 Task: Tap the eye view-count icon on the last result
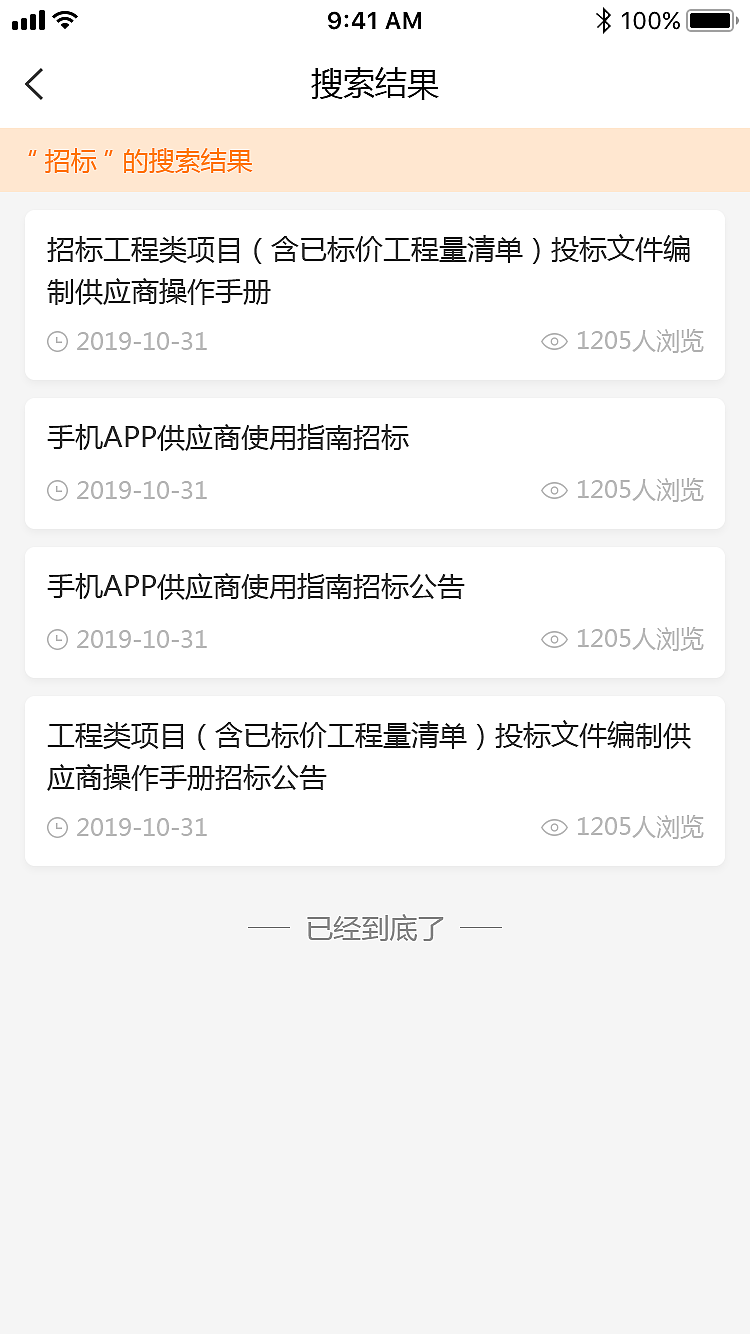point(554,827)
